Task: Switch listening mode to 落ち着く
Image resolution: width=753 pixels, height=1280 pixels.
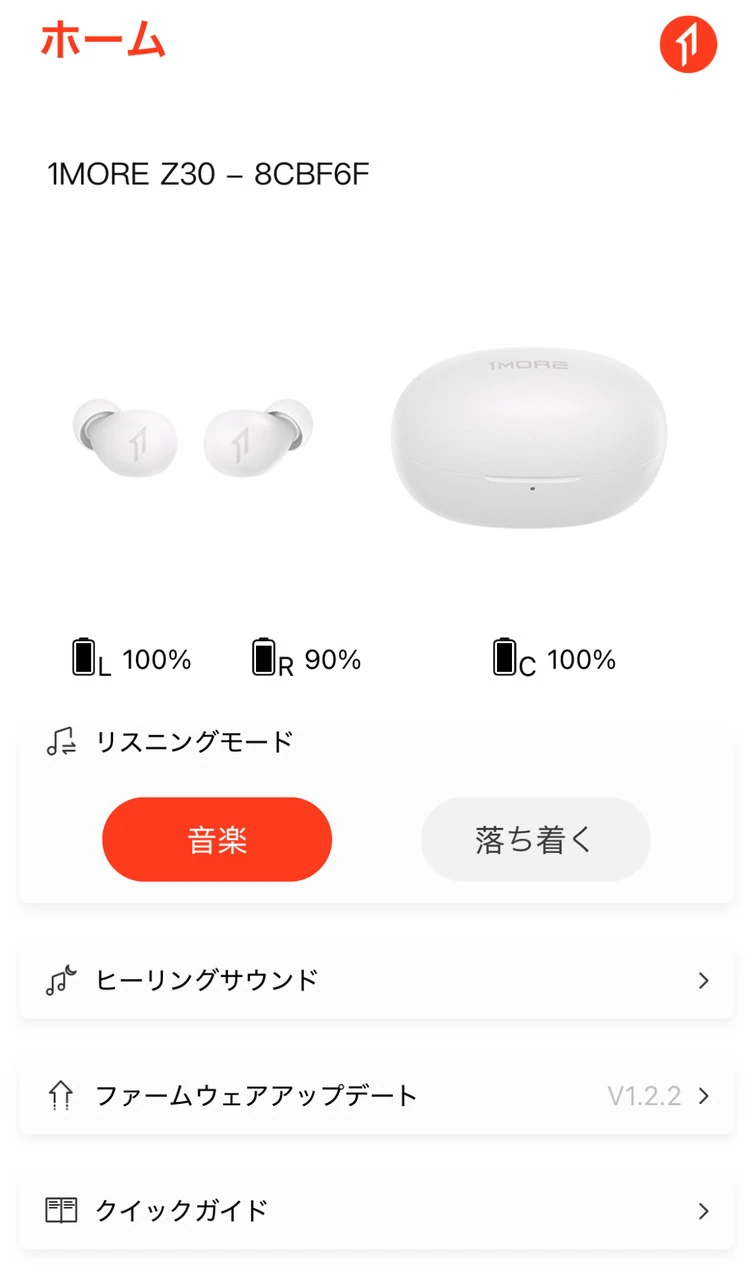Action: [535, 839]
